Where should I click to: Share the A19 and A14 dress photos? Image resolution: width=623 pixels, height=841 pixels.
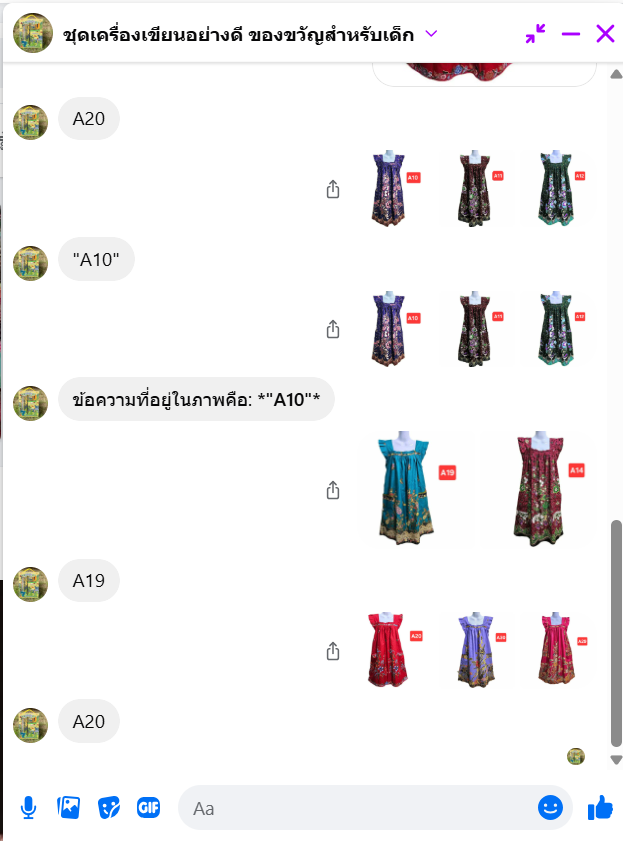pyautogui.click(x=334, y=490)
